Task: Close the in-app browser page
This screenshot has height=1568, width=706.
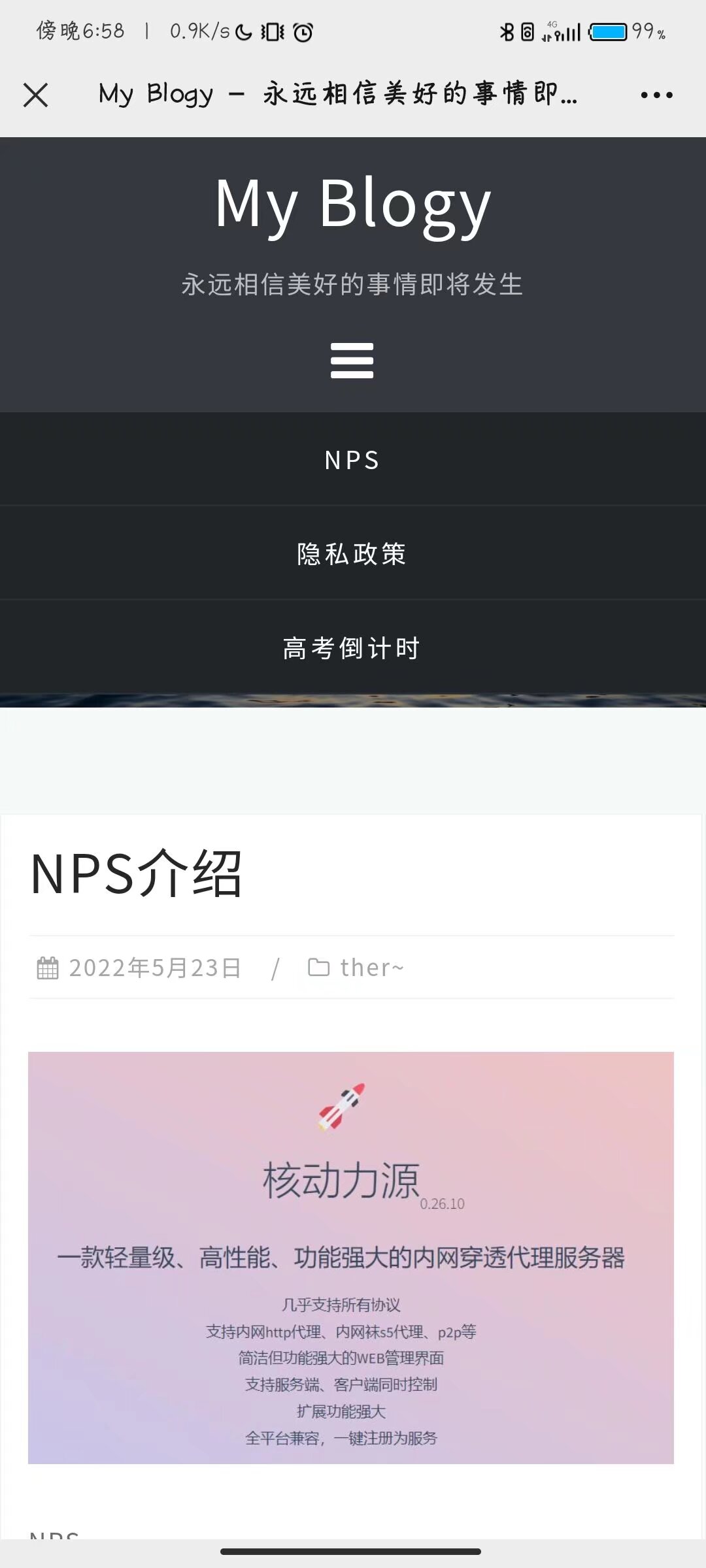Action: 36,95
